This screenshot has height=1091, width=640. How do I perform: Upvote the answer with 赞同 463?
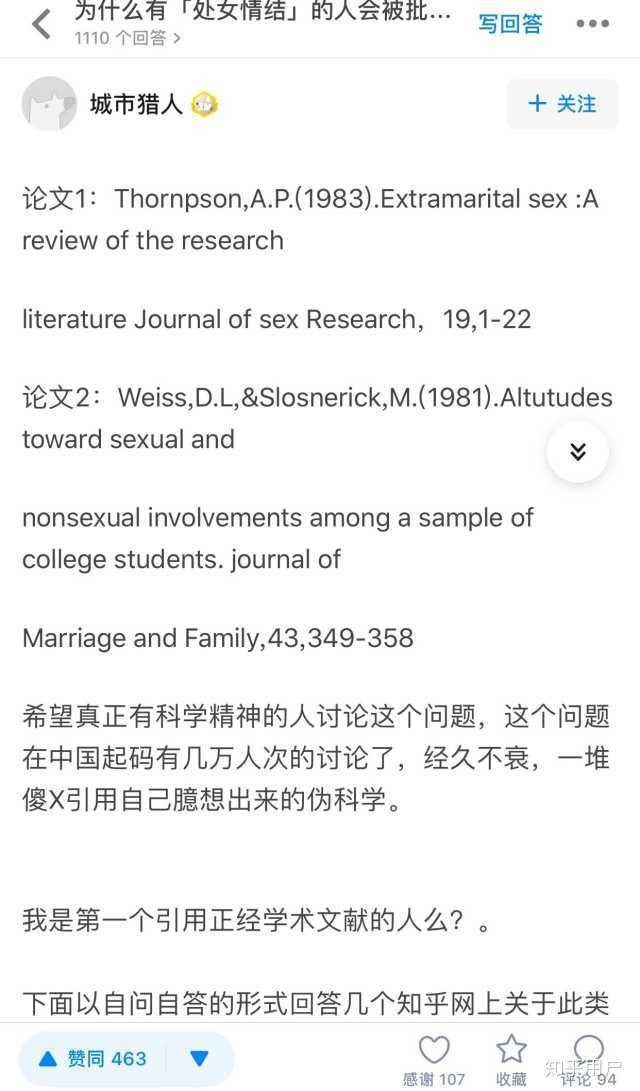(x=93, y=1058)
